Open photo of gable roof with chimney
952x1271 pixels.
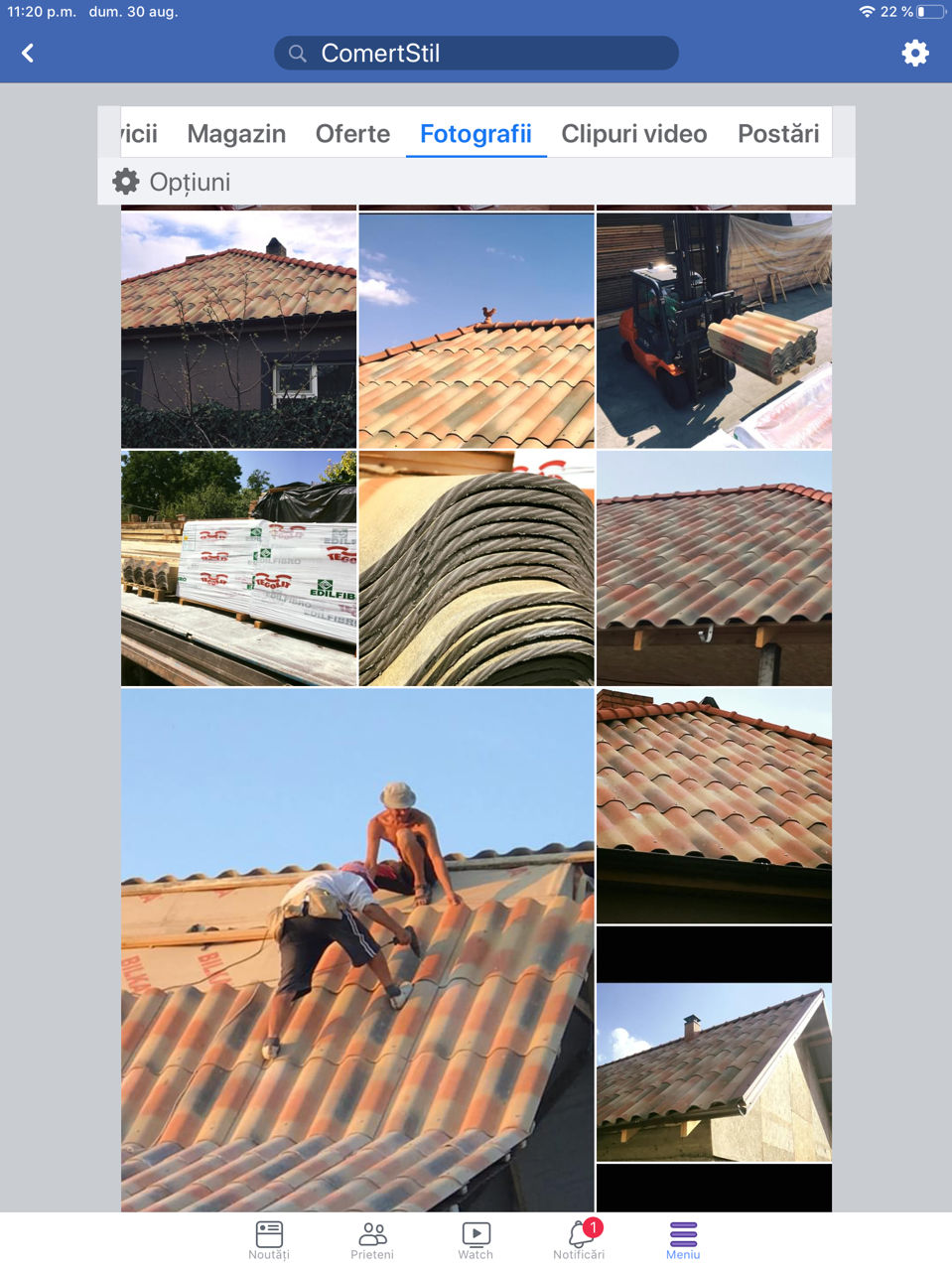[x=714, y=1072]
